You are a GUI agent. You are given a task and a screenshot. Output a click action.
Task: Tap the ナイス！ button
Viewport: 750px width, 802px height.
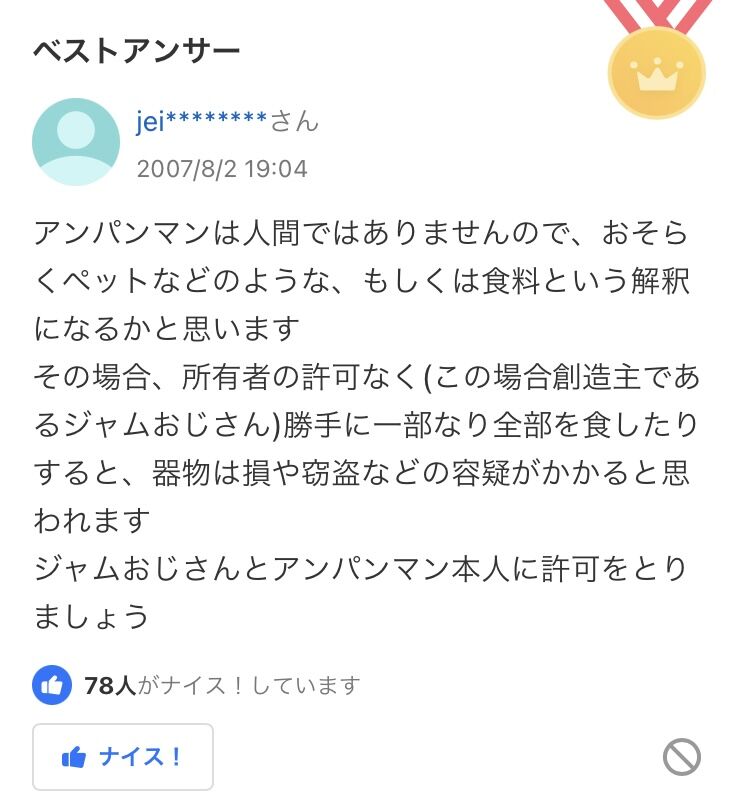tap(123, 757)
